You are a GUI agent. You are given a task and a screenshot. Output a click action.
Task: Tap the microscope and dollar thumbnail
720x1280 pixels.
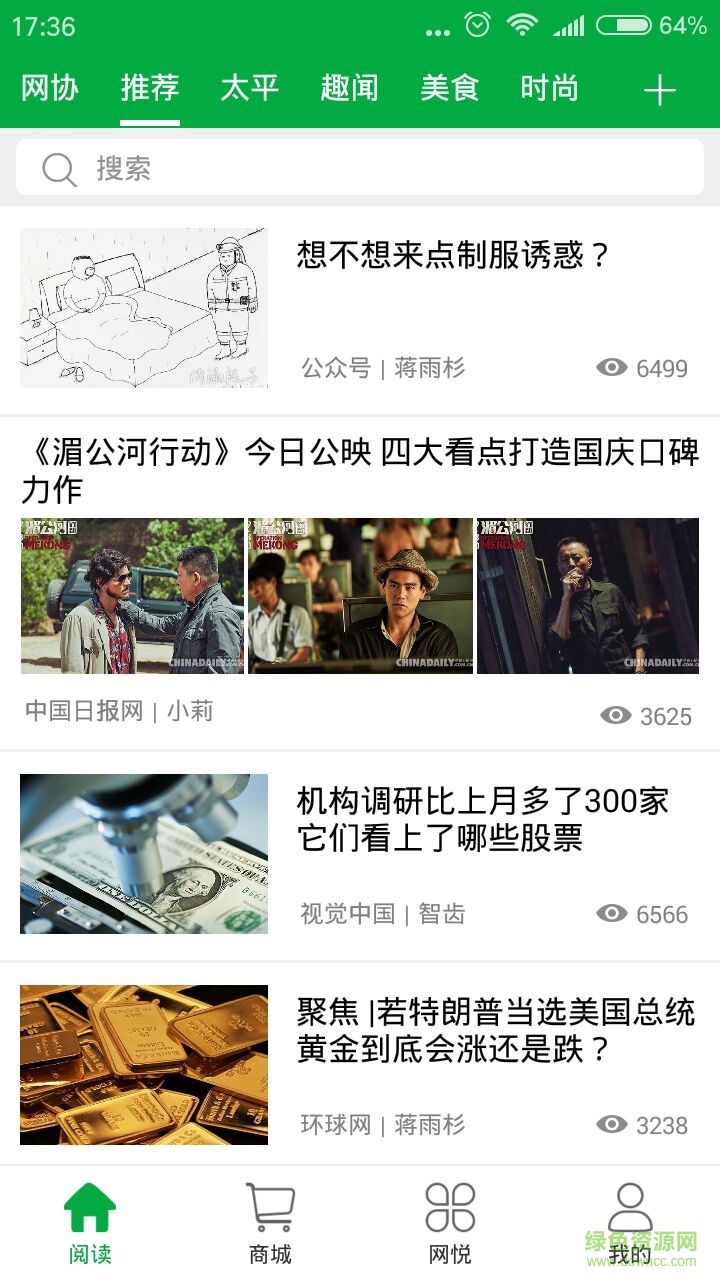(x=143, y=853)
